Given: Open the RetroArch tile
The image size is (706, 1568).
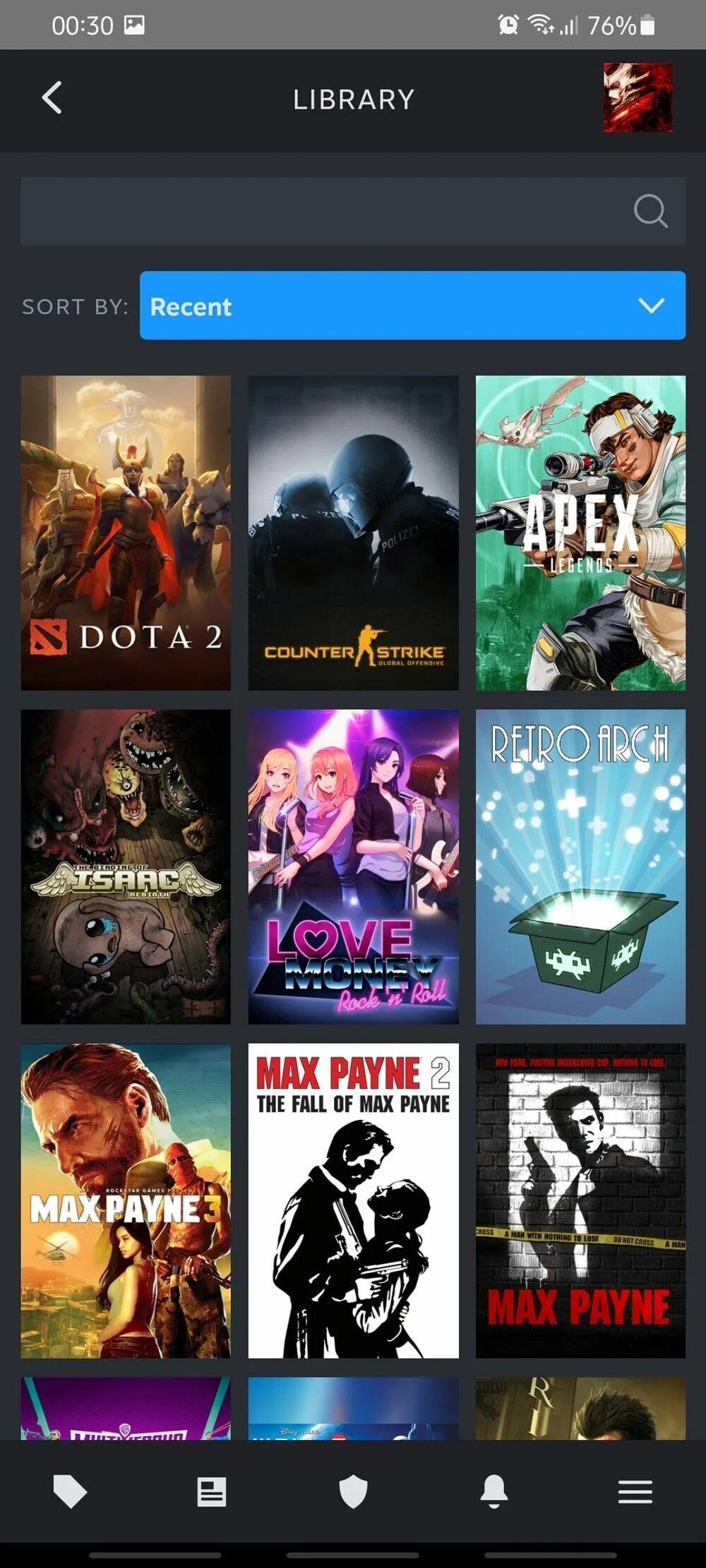Looking at the screenshot, I should (x=580, y=867).
